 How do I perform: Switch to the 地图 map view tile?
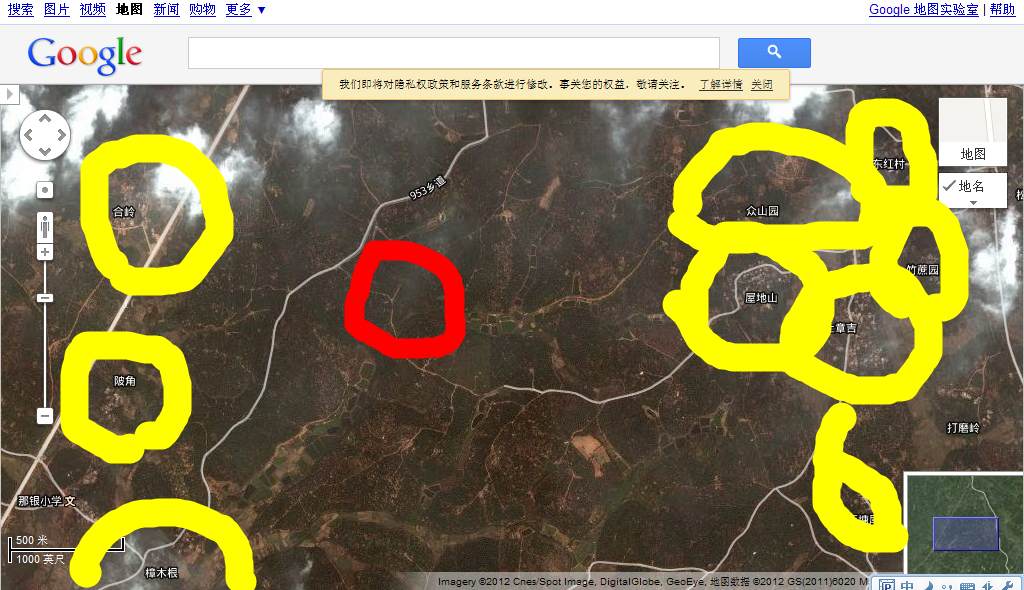(x=972, y=132)
